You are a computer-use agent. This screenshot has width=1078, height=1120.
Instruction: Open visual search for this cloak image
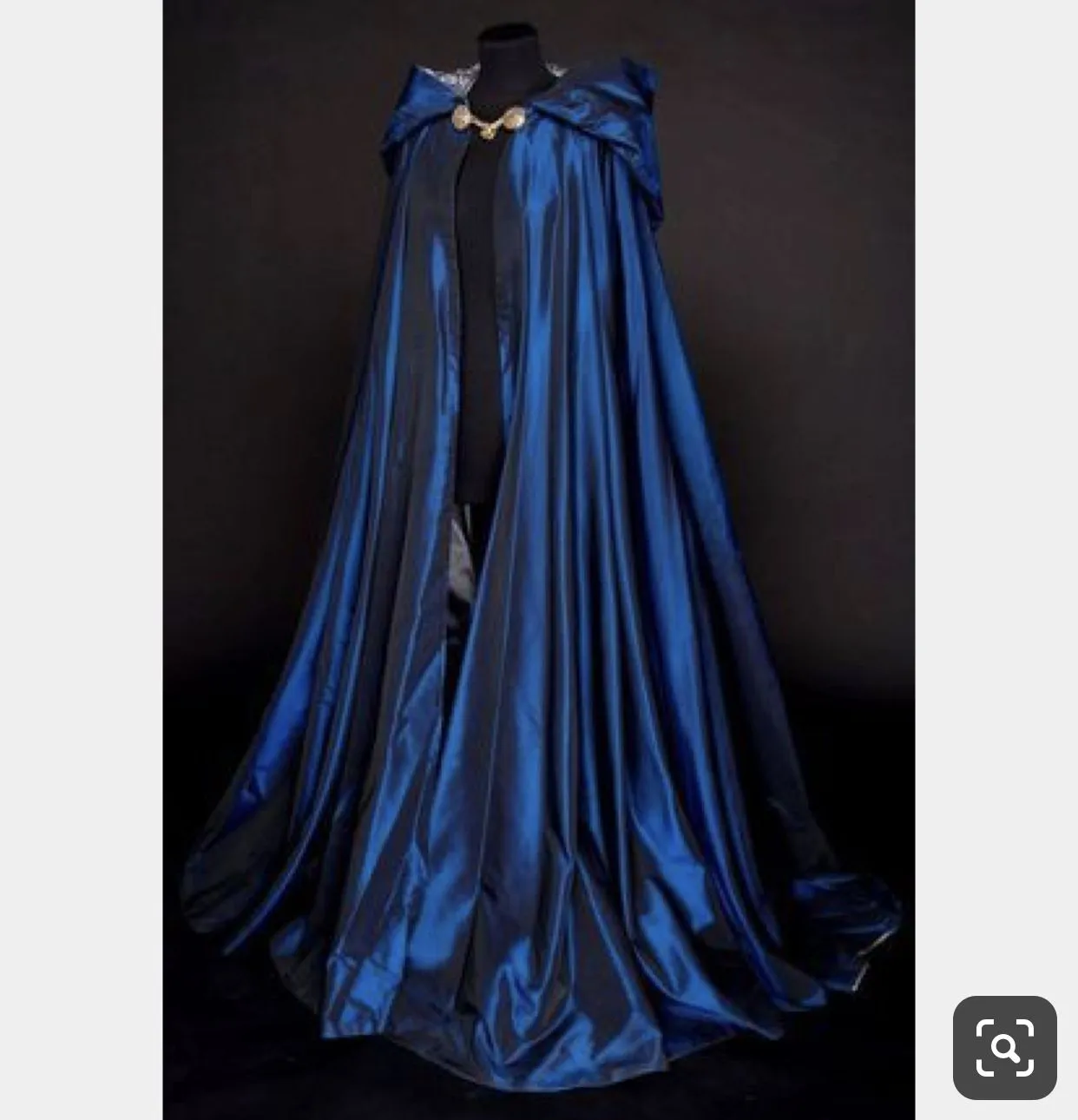click(x=1004, y=1047)
